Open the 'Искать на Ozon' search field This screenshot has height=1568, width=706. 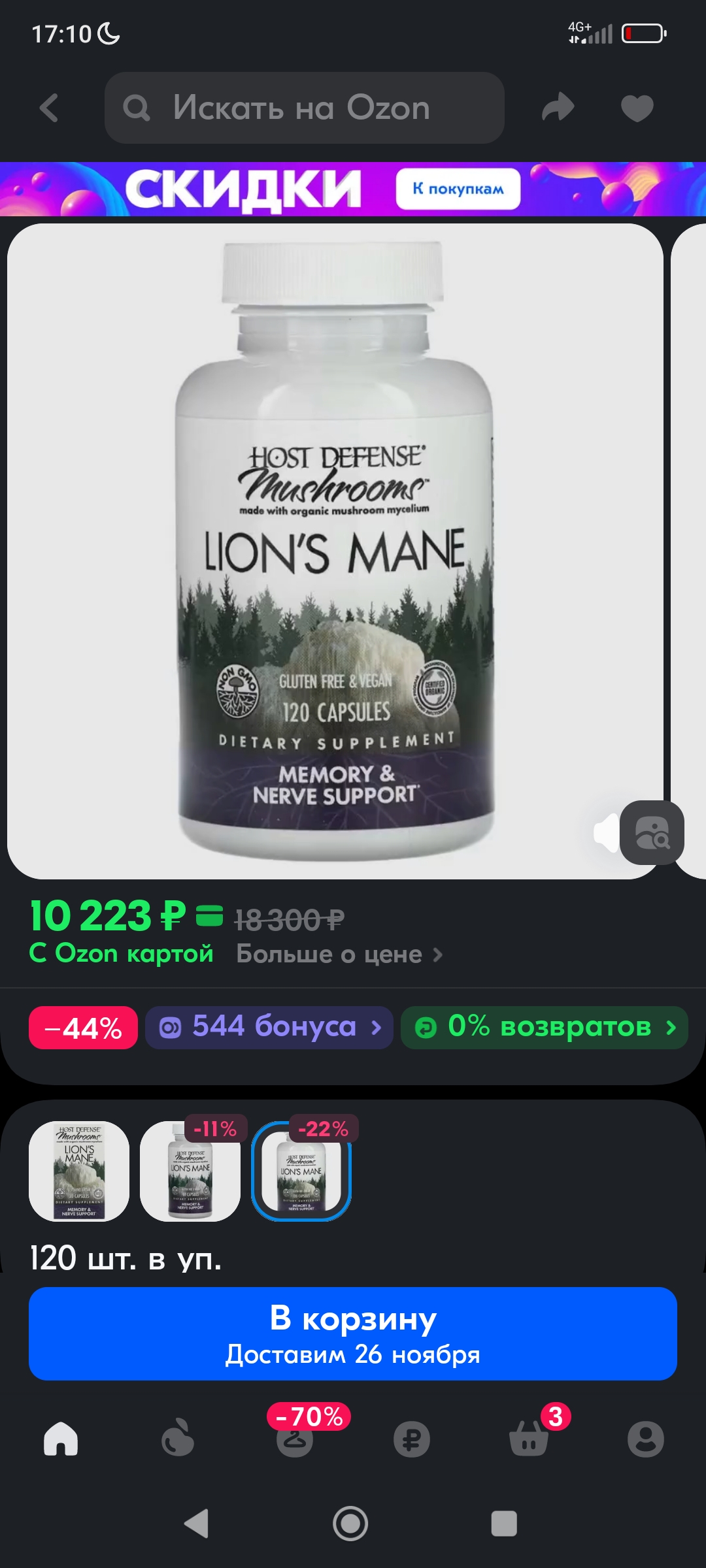[304, 108]
